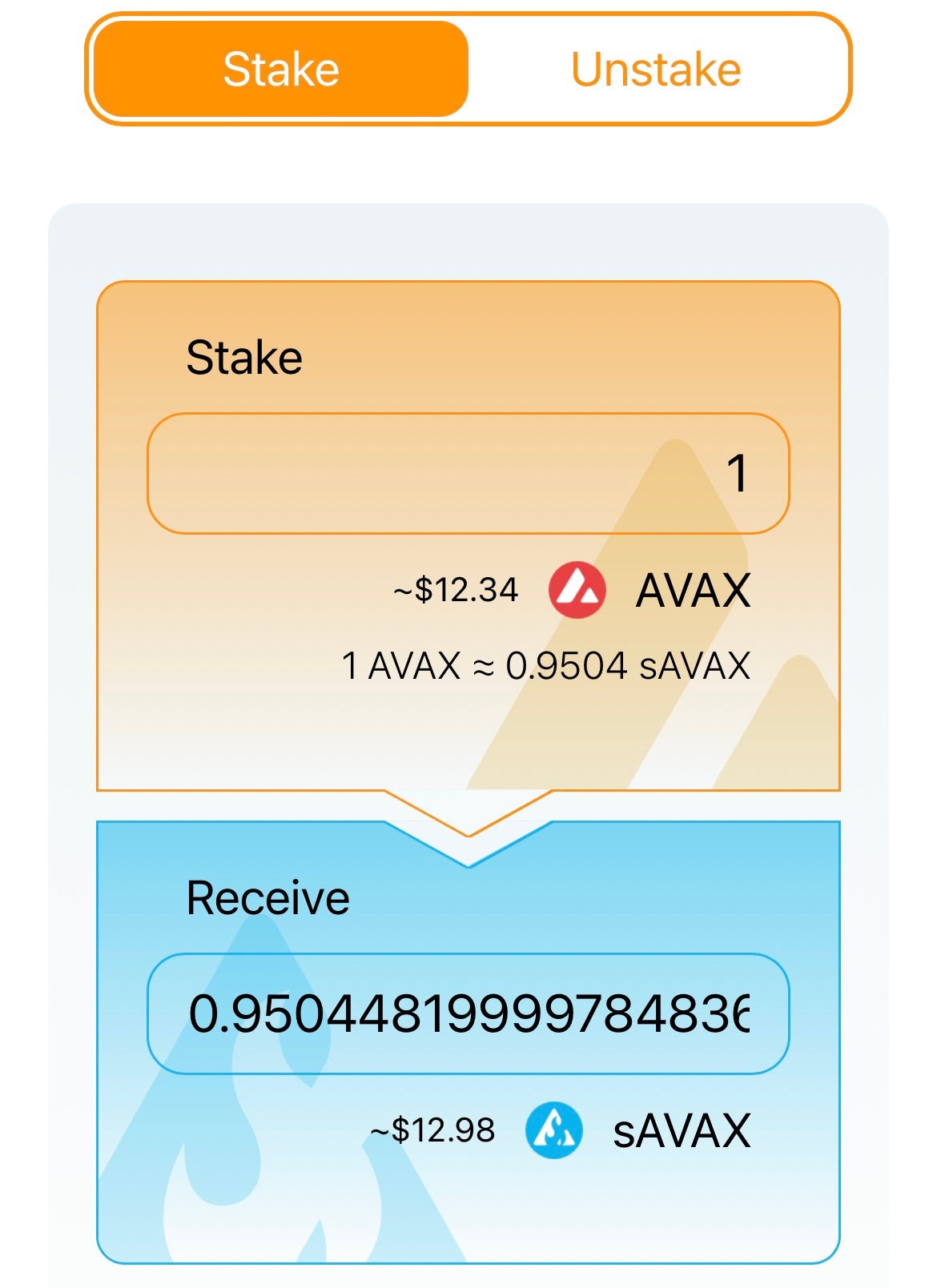Click the Stake heading label
The image size is (937, 1288).
tap(244, 357)
